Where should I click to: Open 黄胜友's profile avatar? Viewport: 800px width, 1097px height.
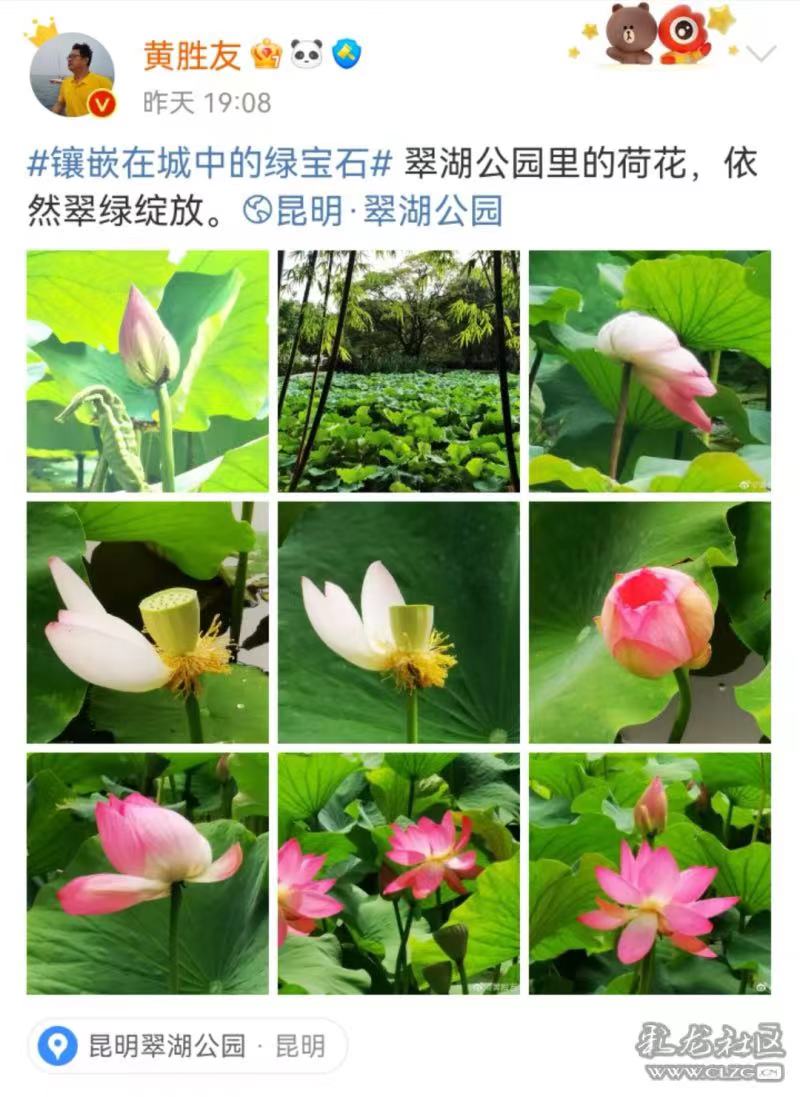click(x=72, y=75)
